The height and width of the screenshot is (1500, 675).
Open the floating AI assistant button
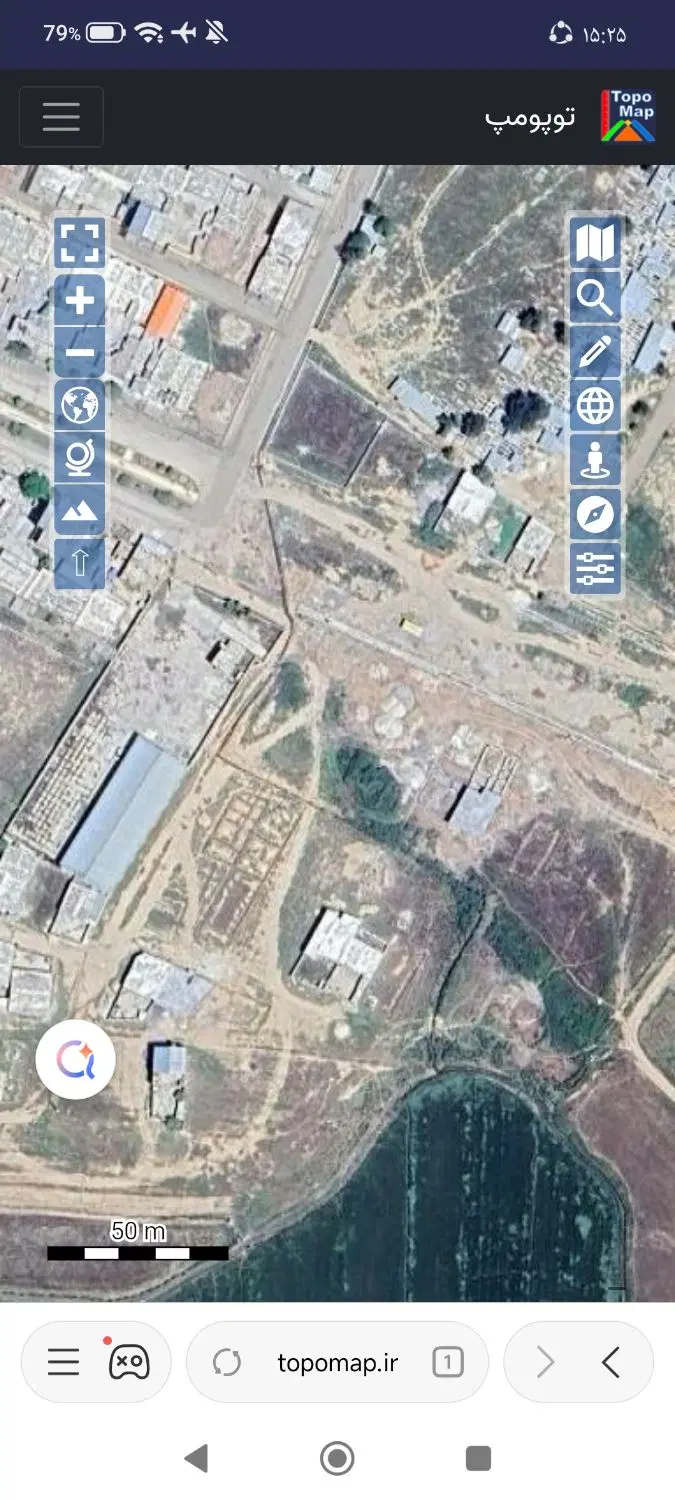coord(76,1060)
